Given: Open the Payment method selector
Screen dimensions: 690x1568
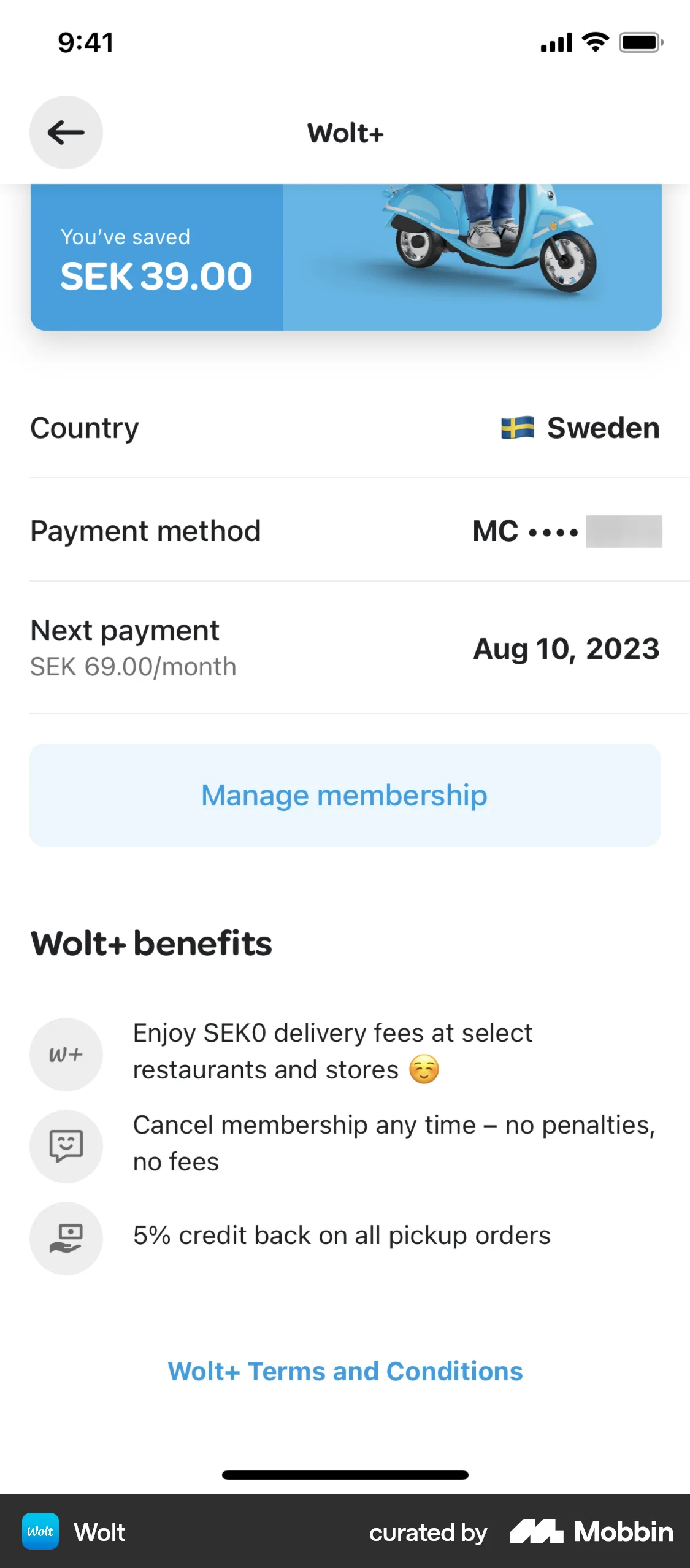Looking at the screenshot, I should tap(345, 531).
